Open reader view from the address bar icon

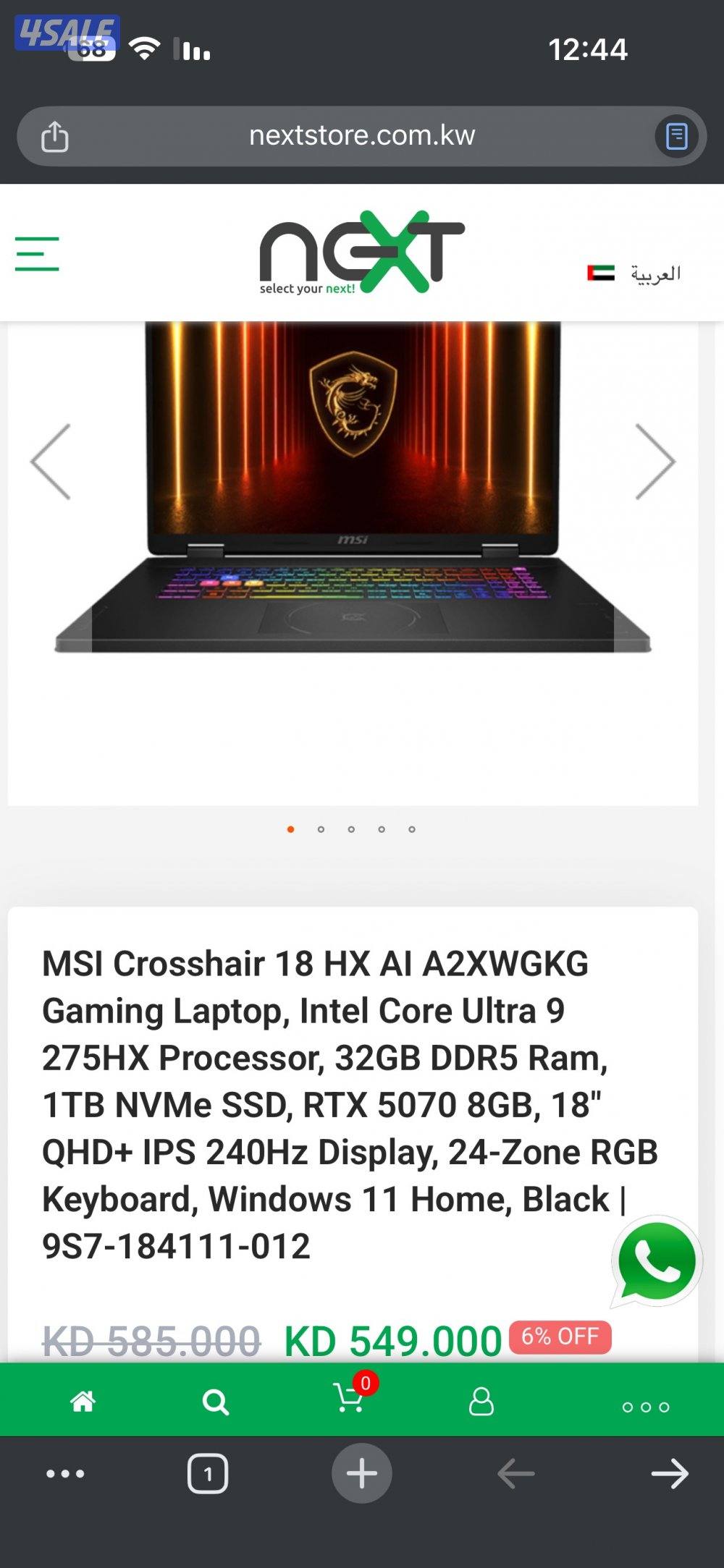[675, 135]
